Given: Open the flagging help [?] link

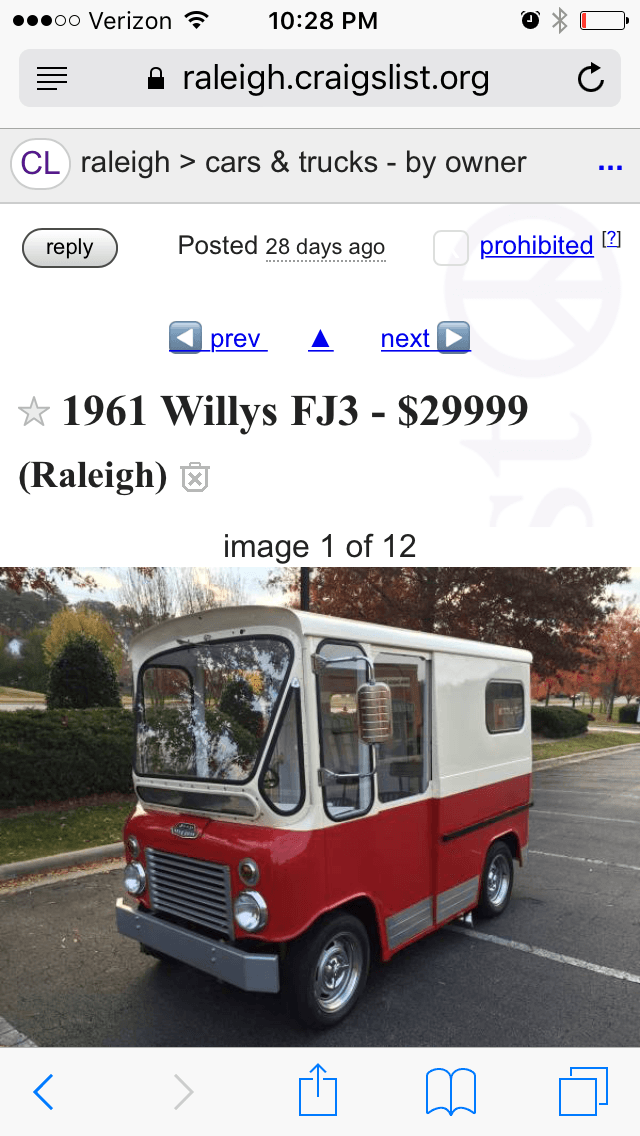Looking at the screenshot, I should (611, 240).
